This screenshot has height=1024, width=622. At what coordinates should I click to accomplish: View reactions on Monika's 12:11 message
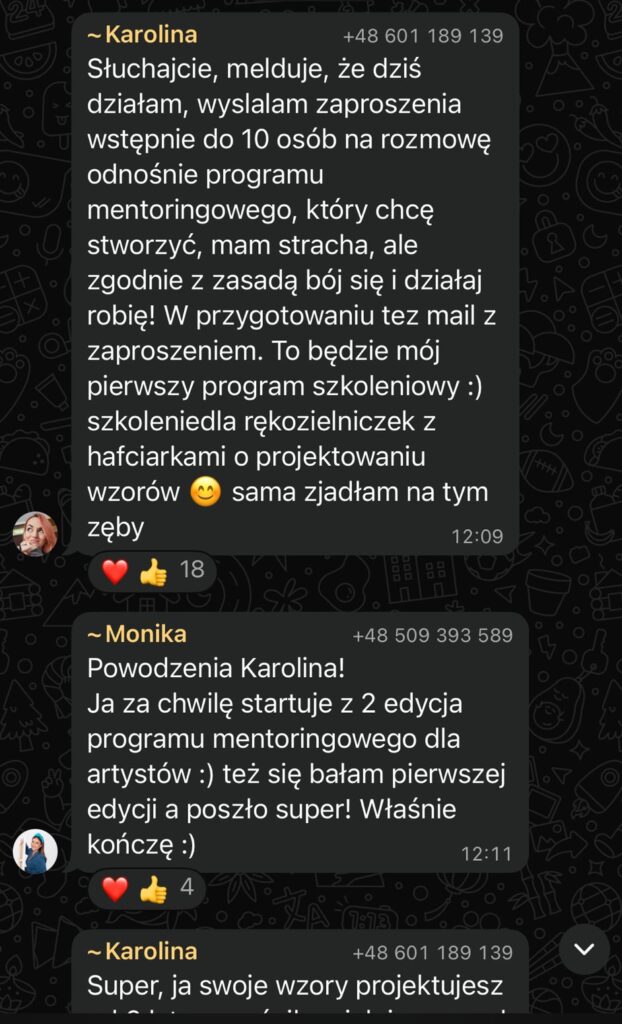[147, 889]
